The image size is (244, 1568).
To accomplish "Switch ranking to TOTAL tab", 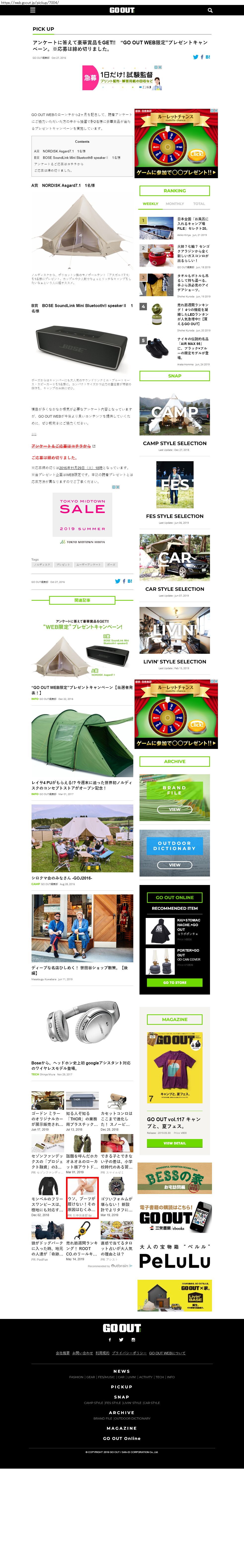I will tap(199, 204).
